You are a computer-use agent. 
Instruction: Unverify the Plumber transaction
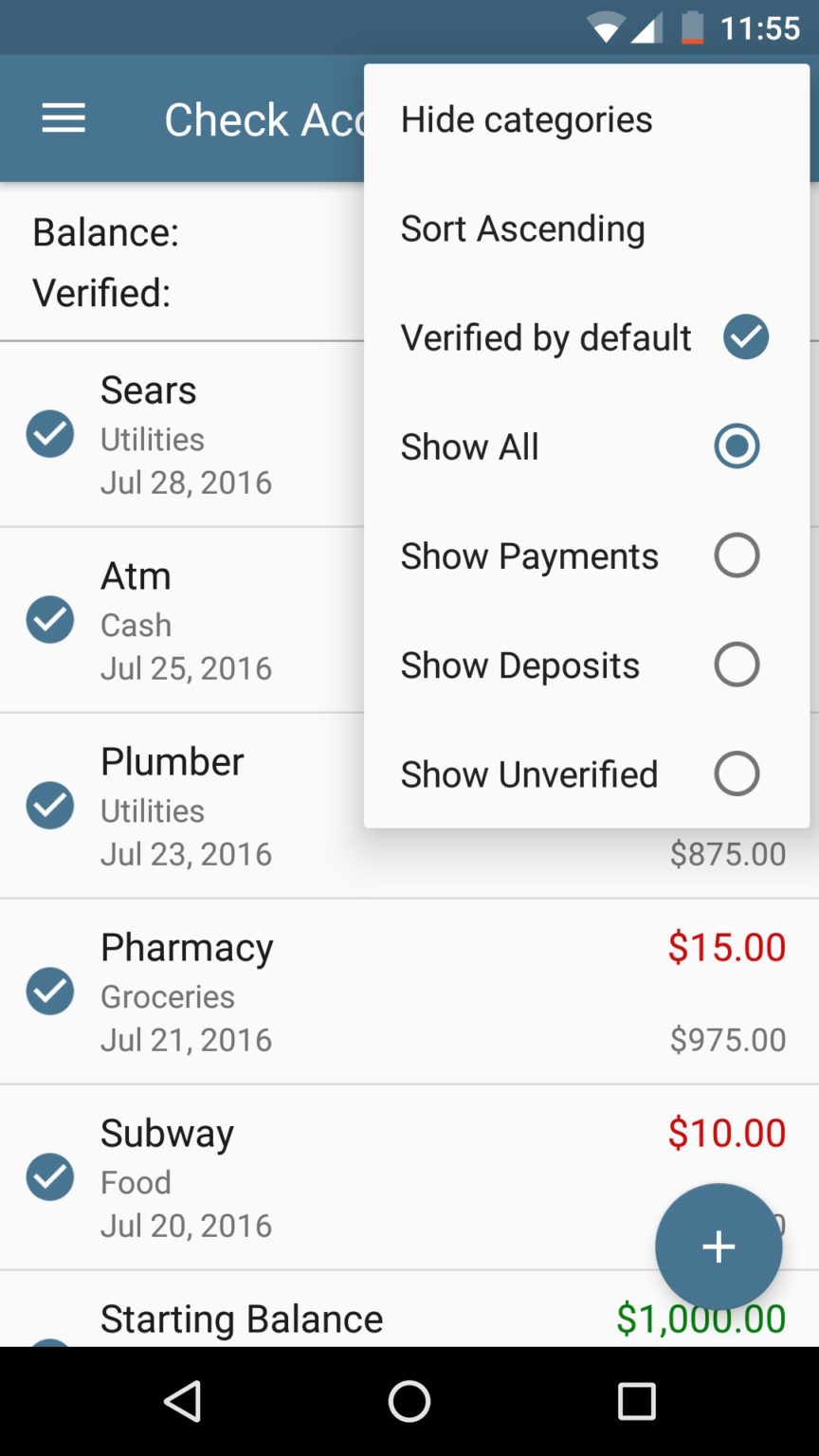(x=49, y=805)
